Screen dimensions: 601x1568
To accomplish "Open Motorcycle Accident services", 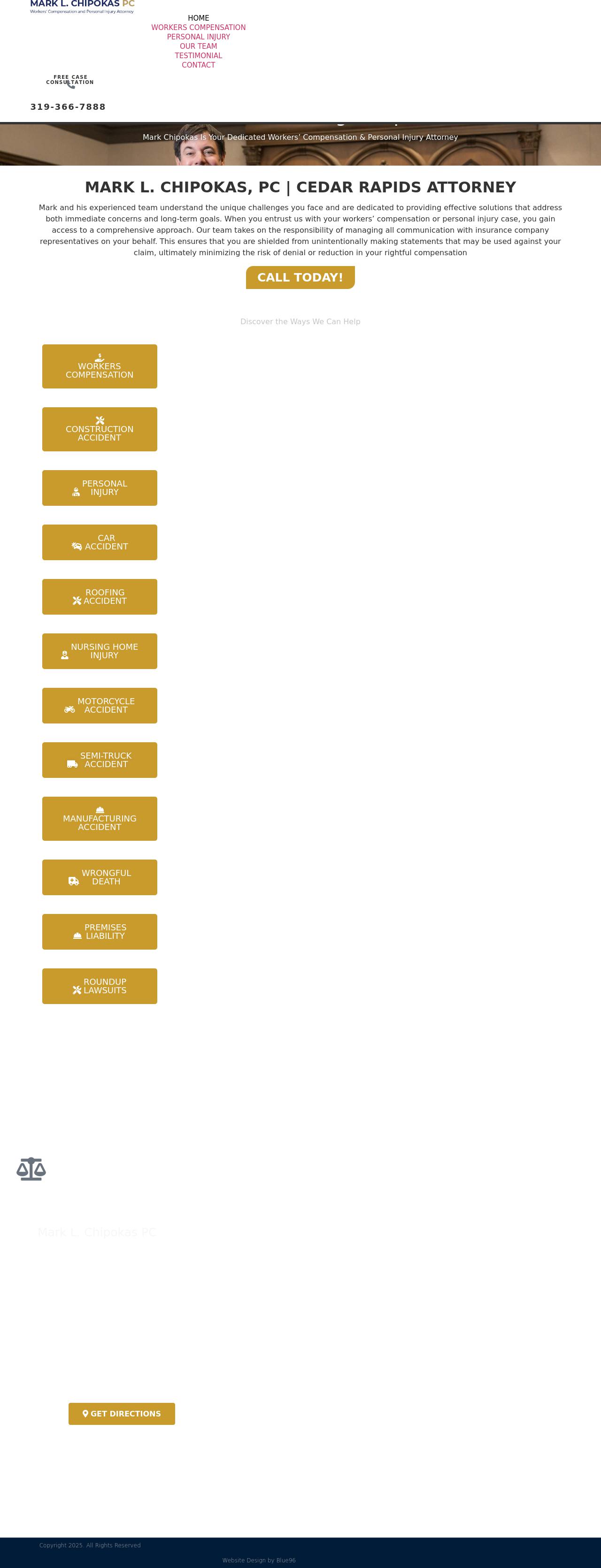I will click(x=99, y=706).
